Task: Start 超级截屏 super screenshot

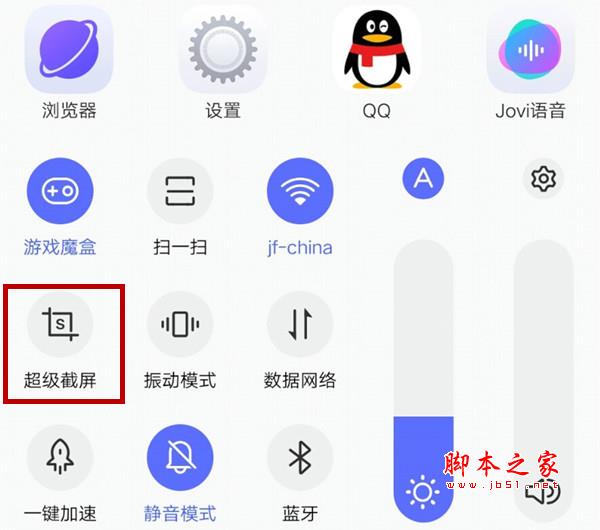Action: (60, 324)
